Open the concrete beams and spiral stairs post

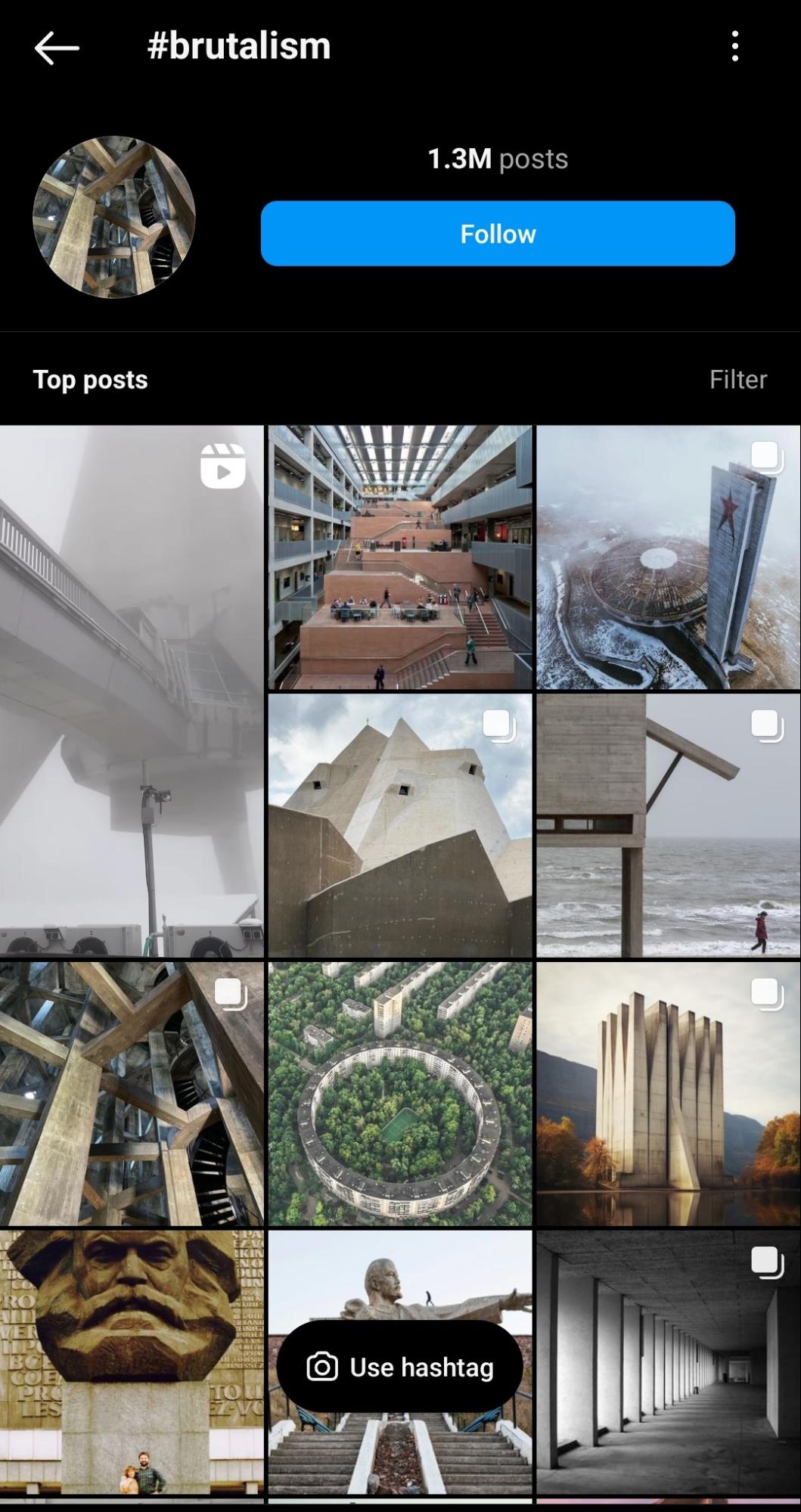132,1094
